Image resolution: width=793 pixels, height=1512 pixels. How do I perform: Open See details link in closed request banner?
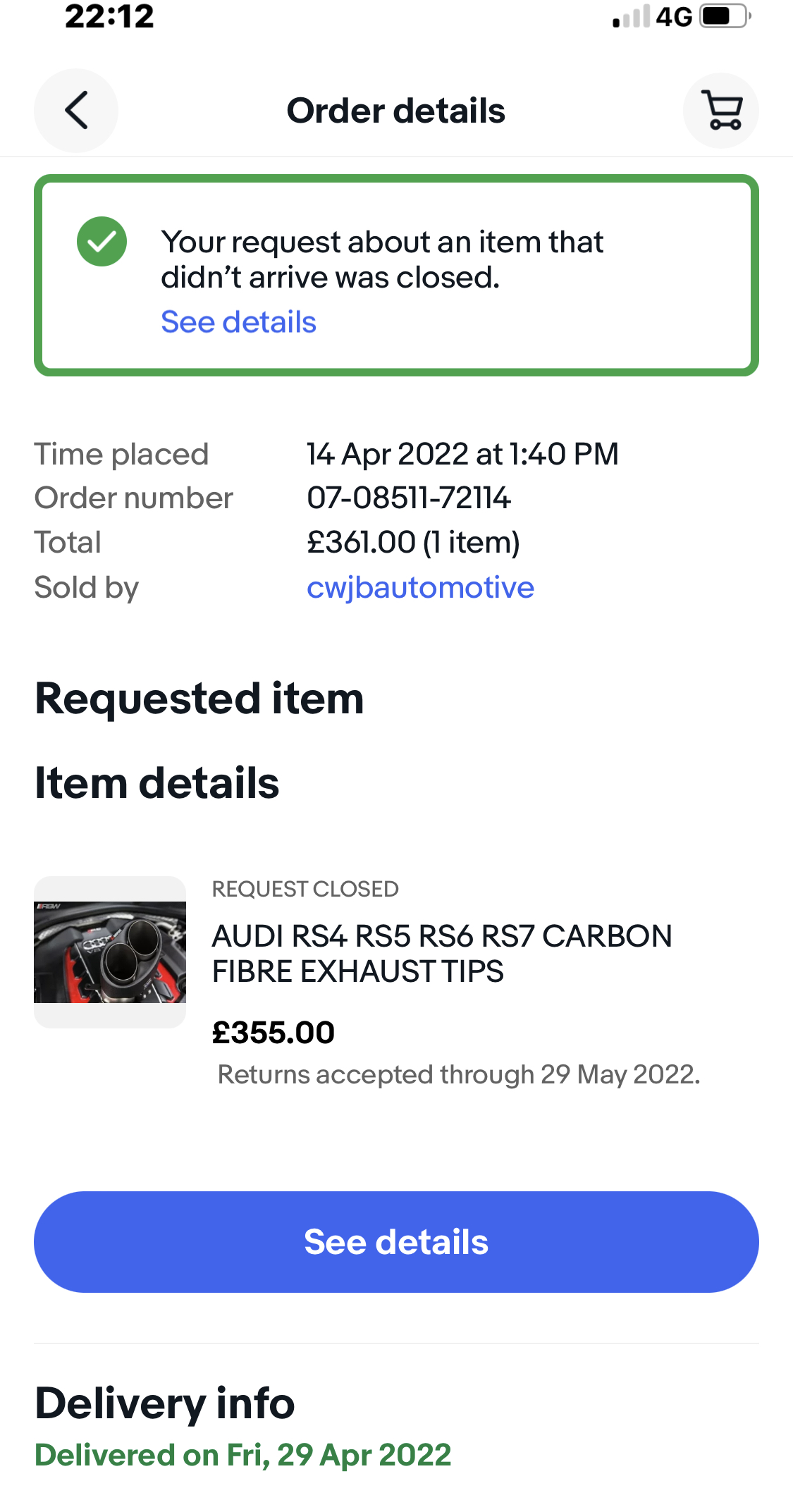[x=238, y=322]
